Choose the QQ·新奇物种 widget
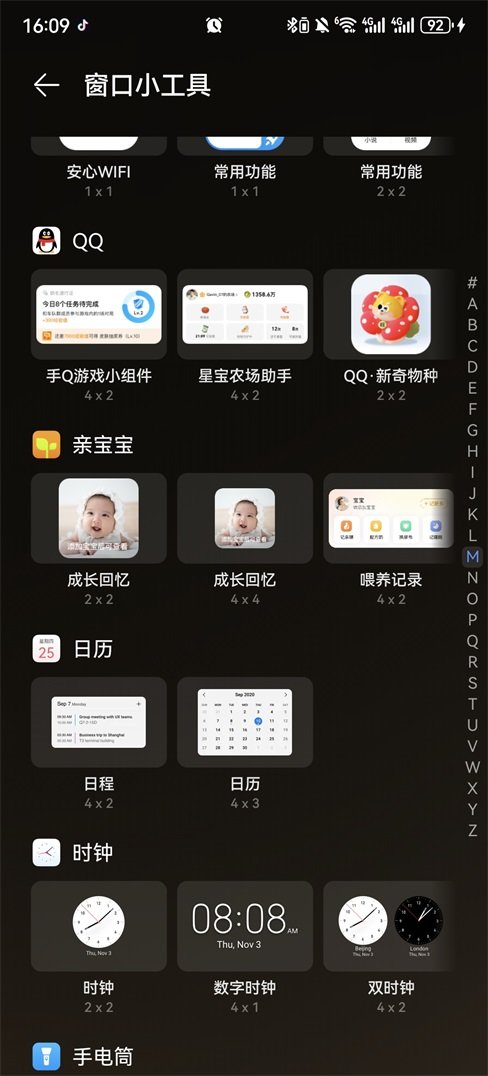Screen dimensions: 488x1076 (391, 314)
